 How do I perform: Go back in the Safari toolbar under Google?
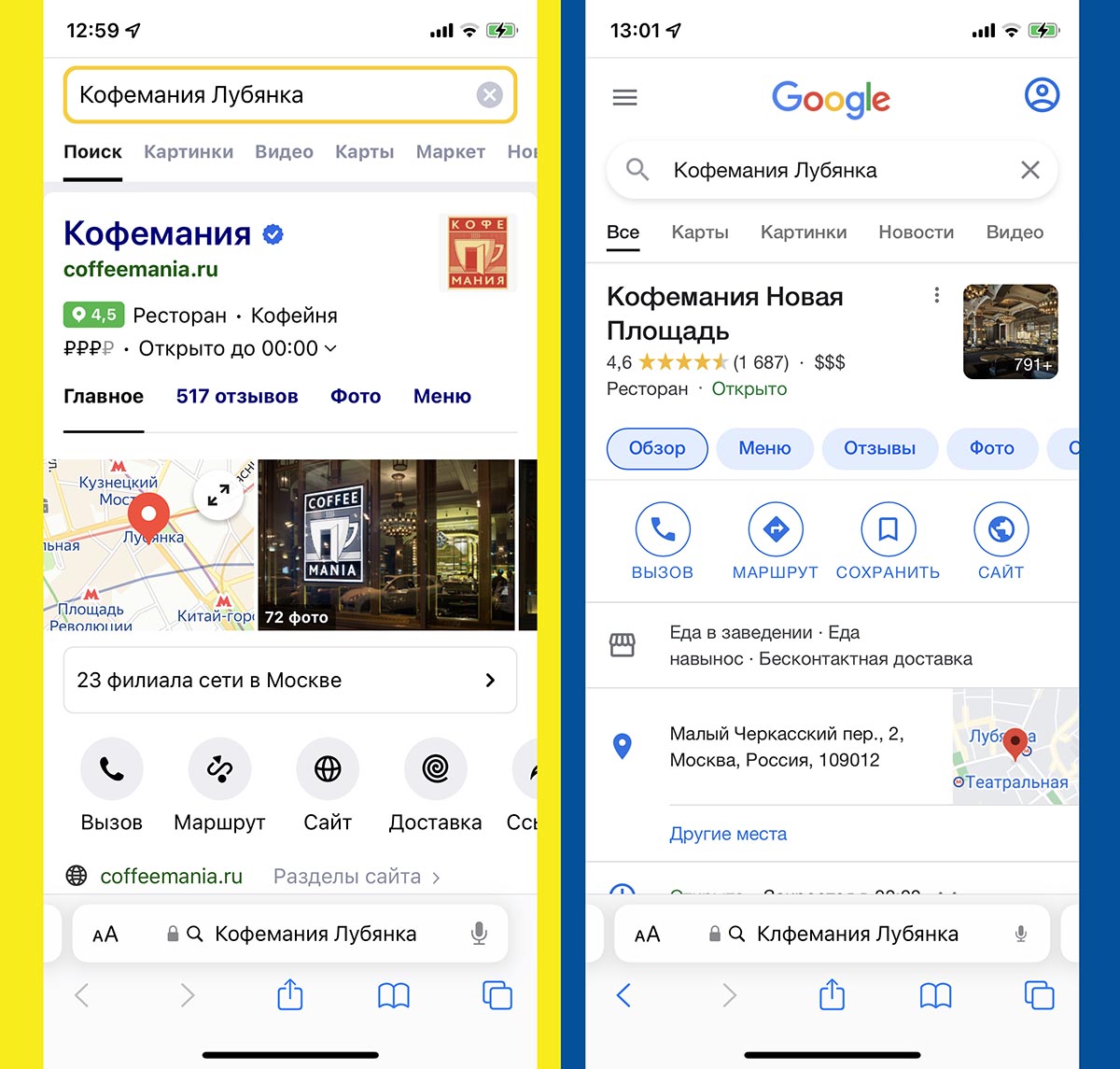click(624, 995)
